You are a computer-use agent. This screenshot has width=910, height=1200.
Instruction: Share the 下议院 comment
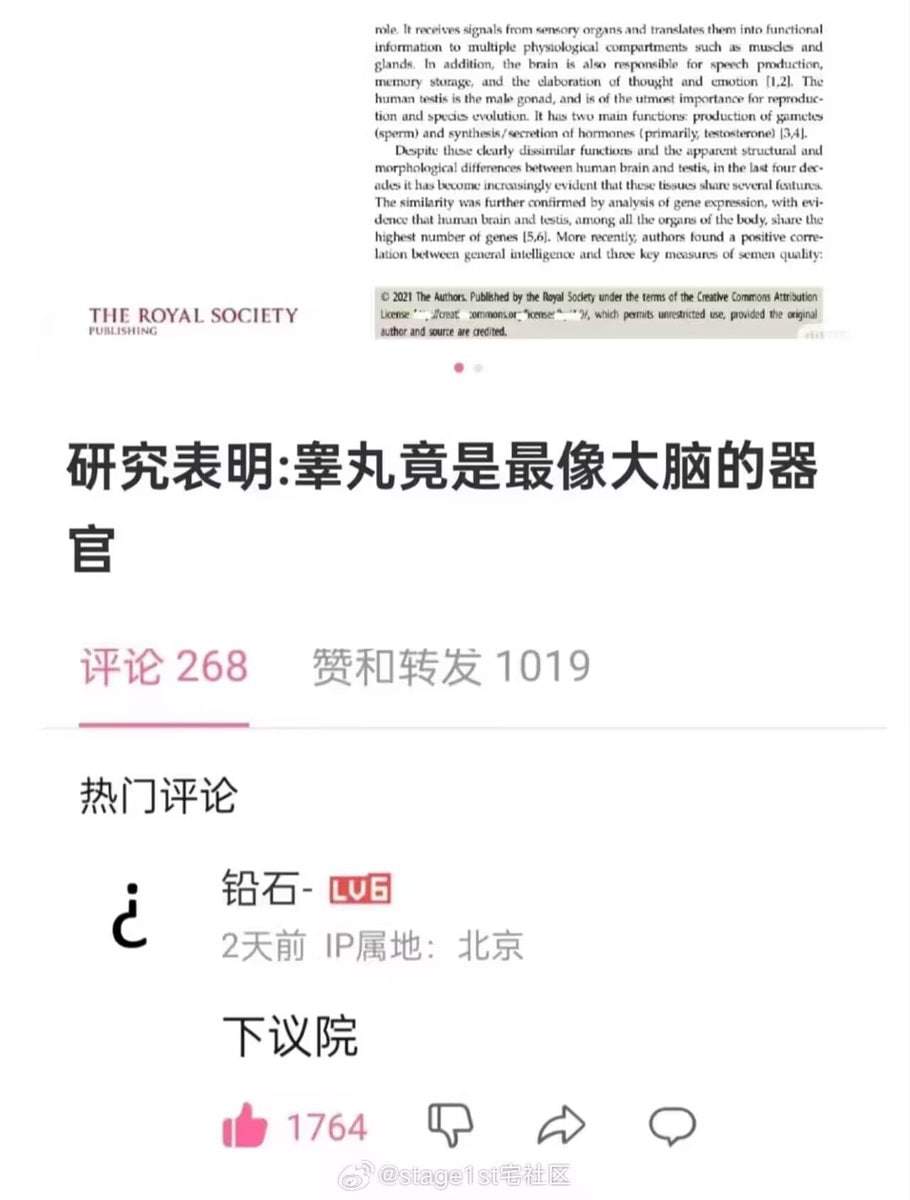(x=561, y=1126)
